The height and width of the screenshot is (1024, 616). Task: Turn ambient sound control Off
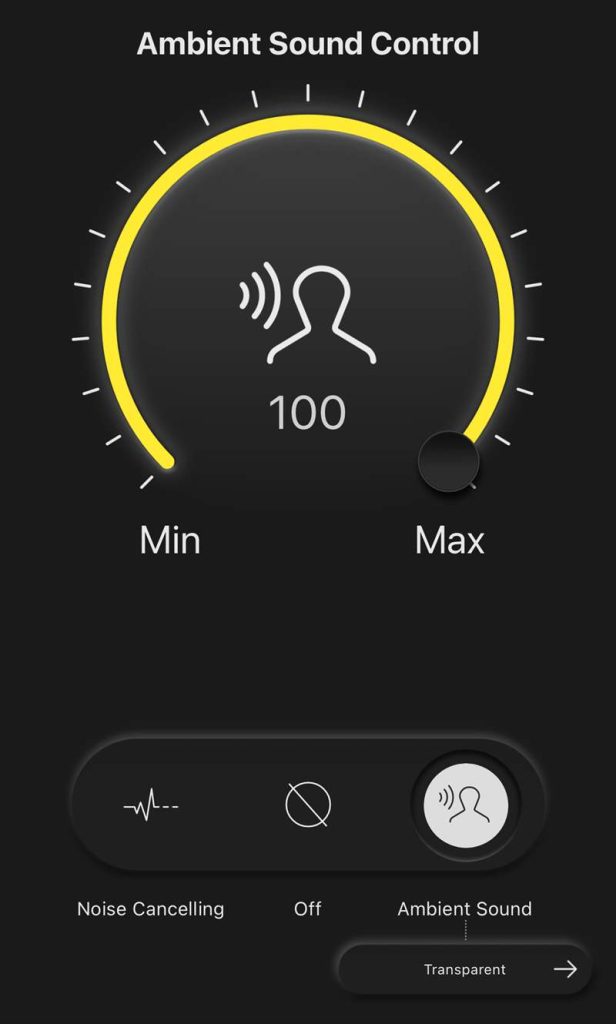tap(308, 804)
